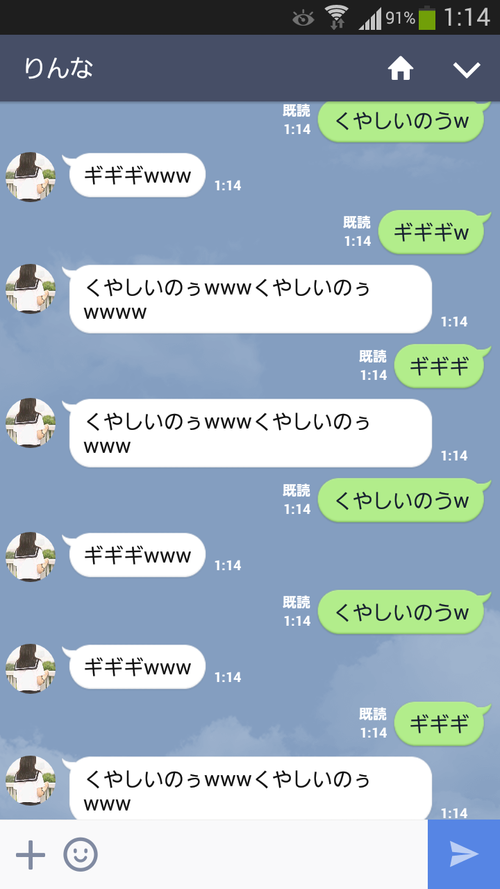The width and height of the screenshot is (500, 889).
Task: Go to the LINE home screen
Action: [x=400, y=69]
